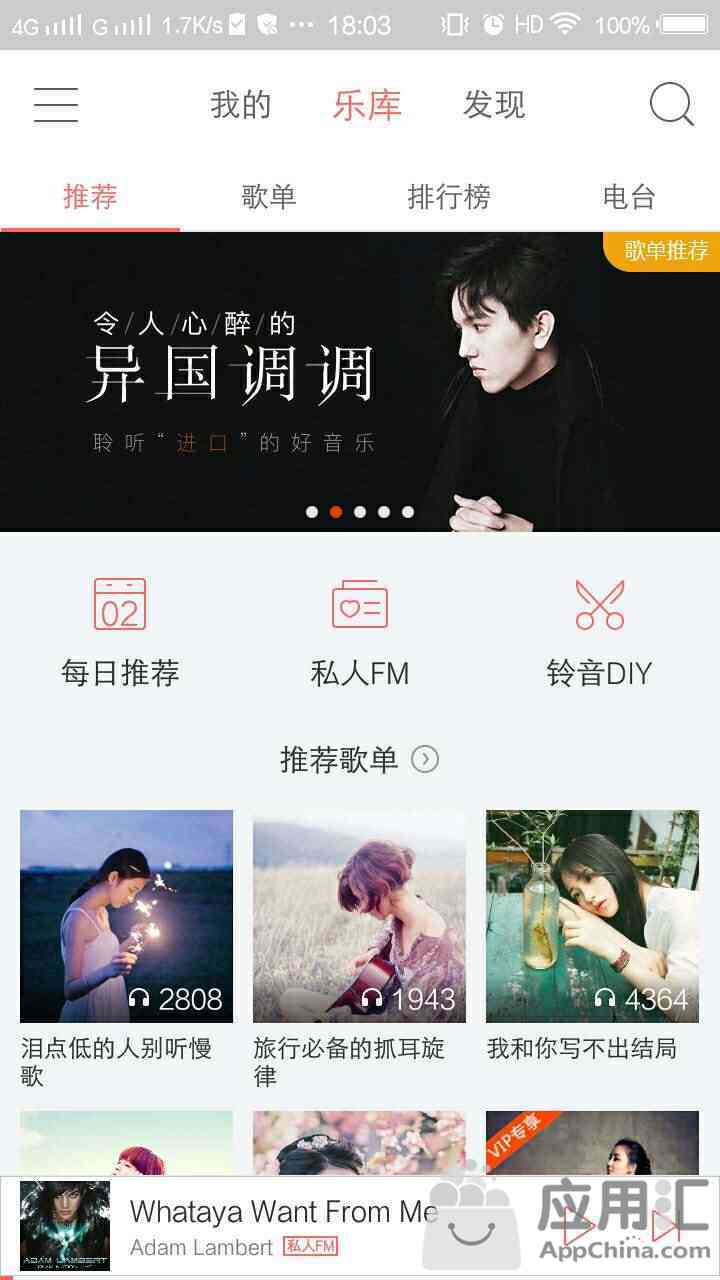Switch to the 发现 section
Viewport: 720px width, 1280px height.
pyautogui.click(x=494, y=105)
